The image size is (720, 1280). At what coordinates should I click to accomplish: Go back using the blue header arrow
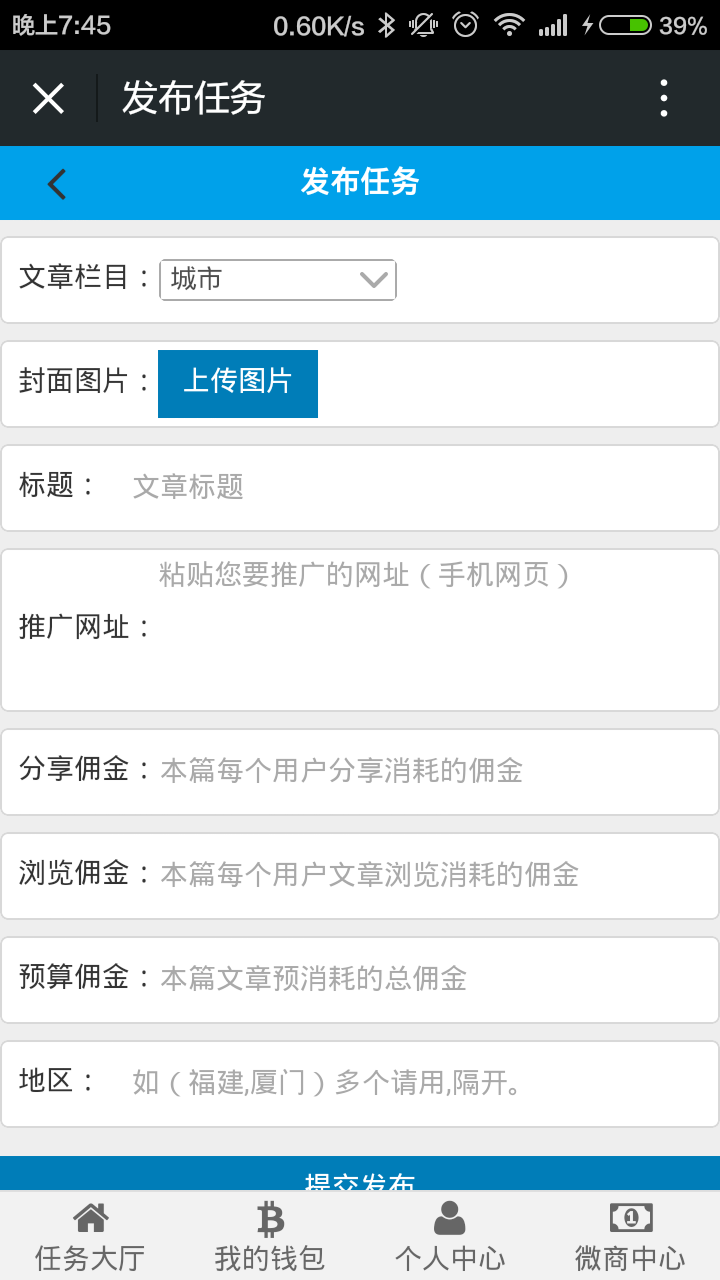[56, 184]
